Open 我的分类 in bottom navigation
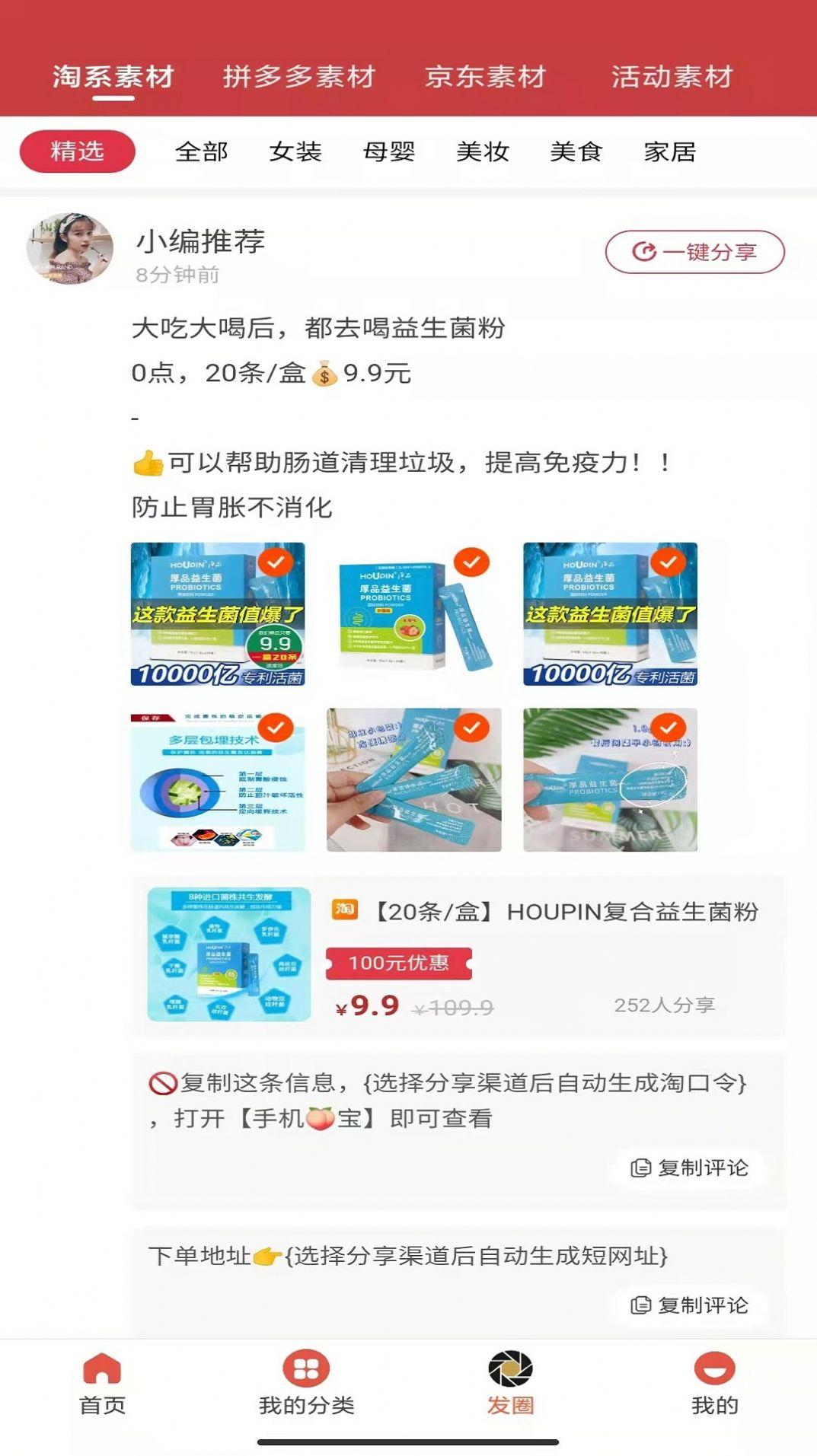 click(x=306, y=1384)
